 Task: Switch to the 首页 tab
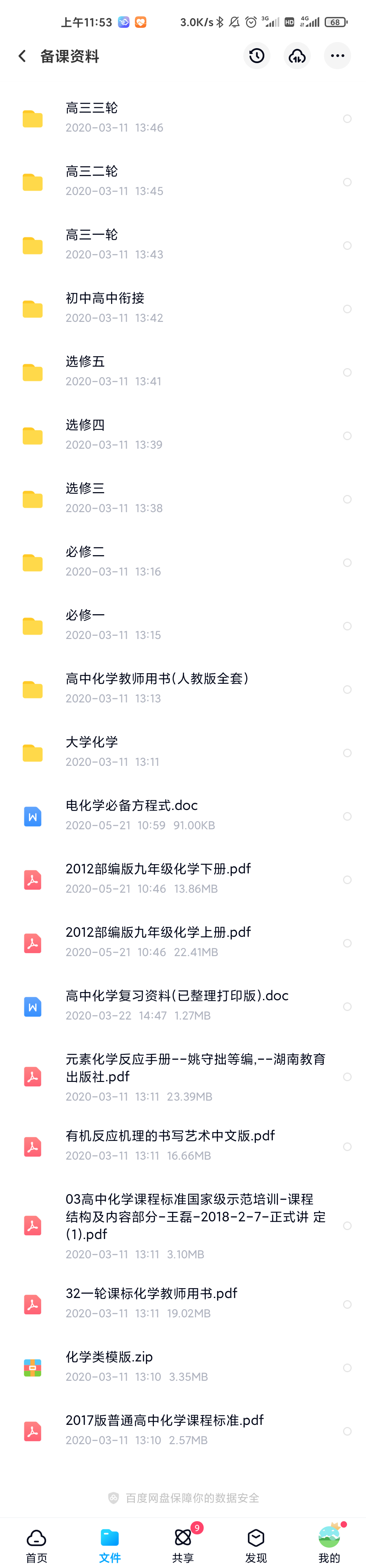click(x=37, y=1545)
